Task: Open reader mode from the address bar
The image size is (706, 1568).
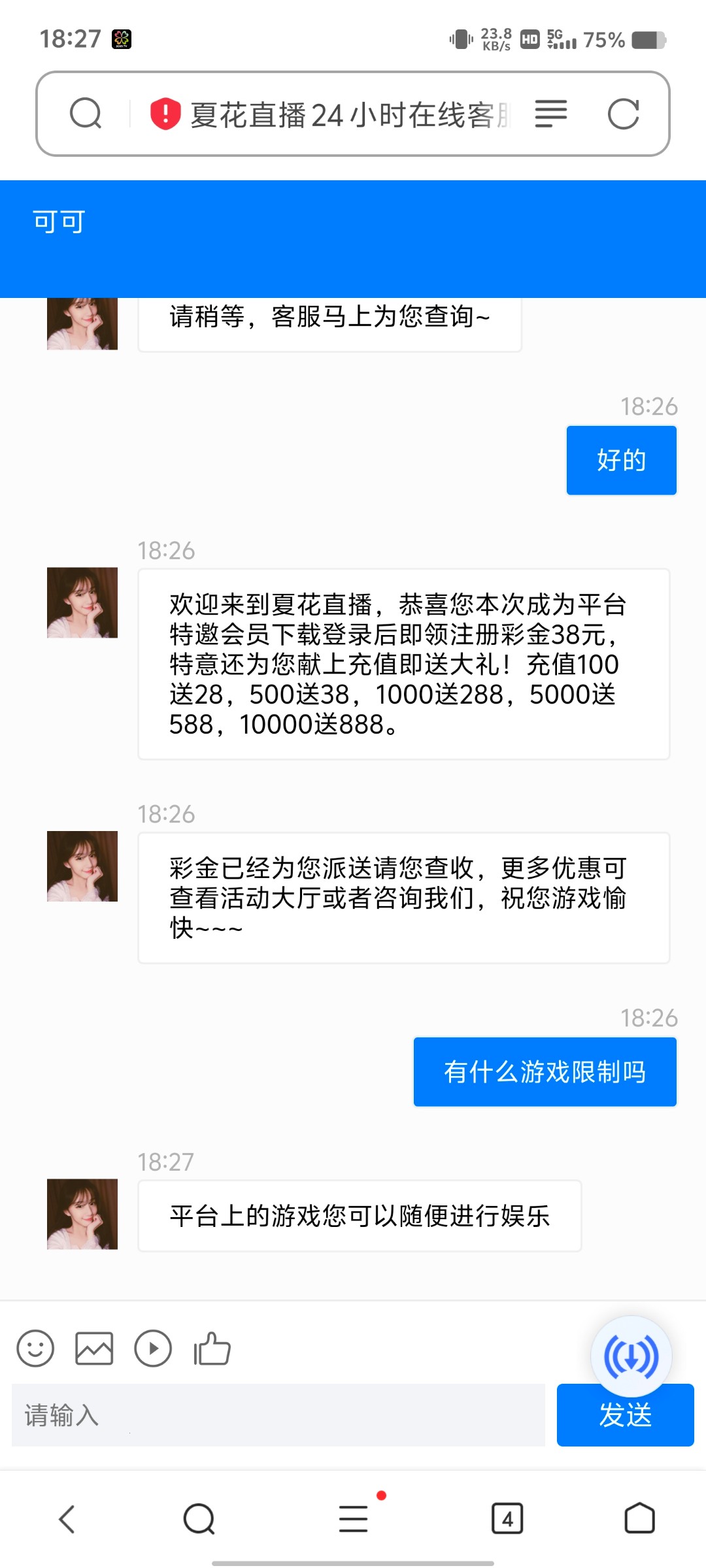Action: coord(550,114)
